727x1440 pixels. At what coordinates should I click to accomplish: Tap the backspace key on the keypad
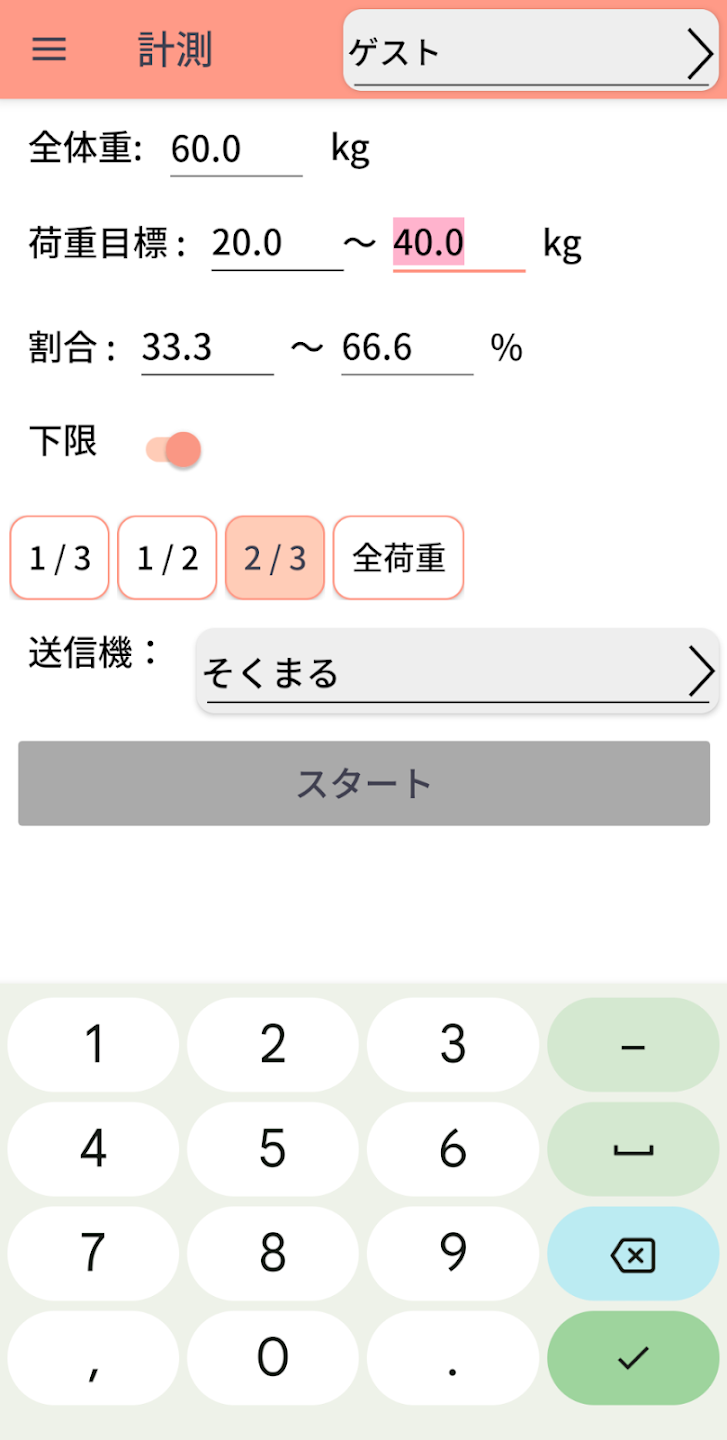click(633, 1254)
